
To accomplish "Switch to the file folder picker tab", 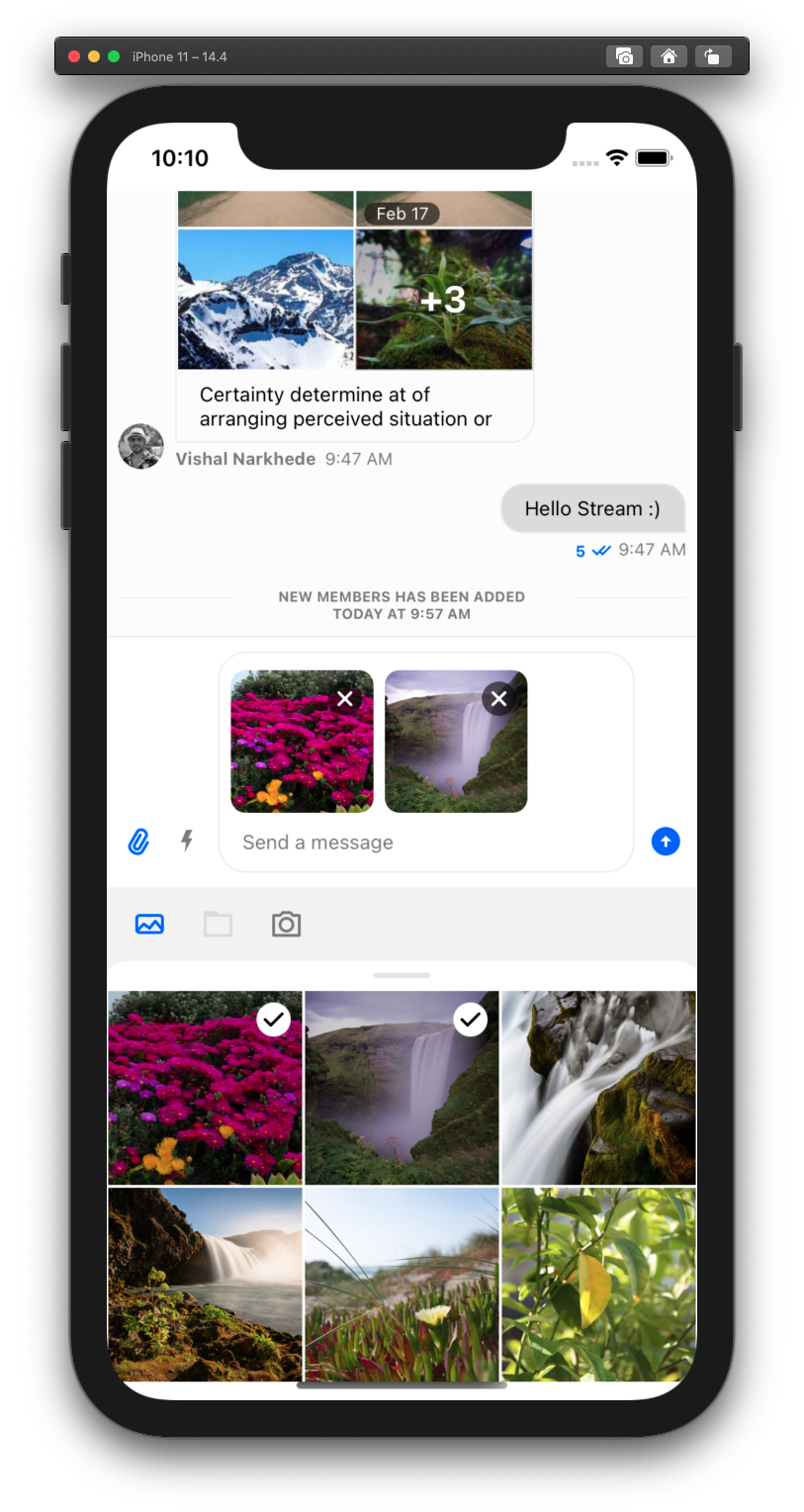I will pyautogui.click(x=218, y=925).
